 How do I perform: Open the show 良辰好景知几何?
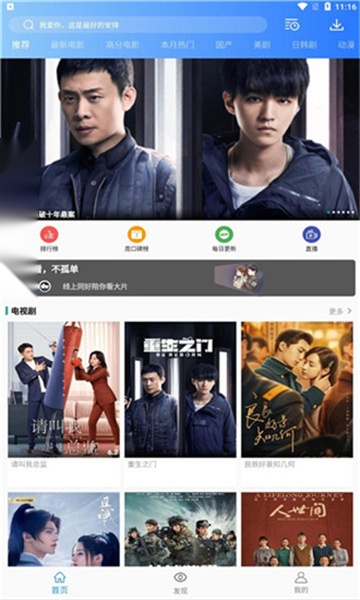pyautogui.click(x=297, y=395)
